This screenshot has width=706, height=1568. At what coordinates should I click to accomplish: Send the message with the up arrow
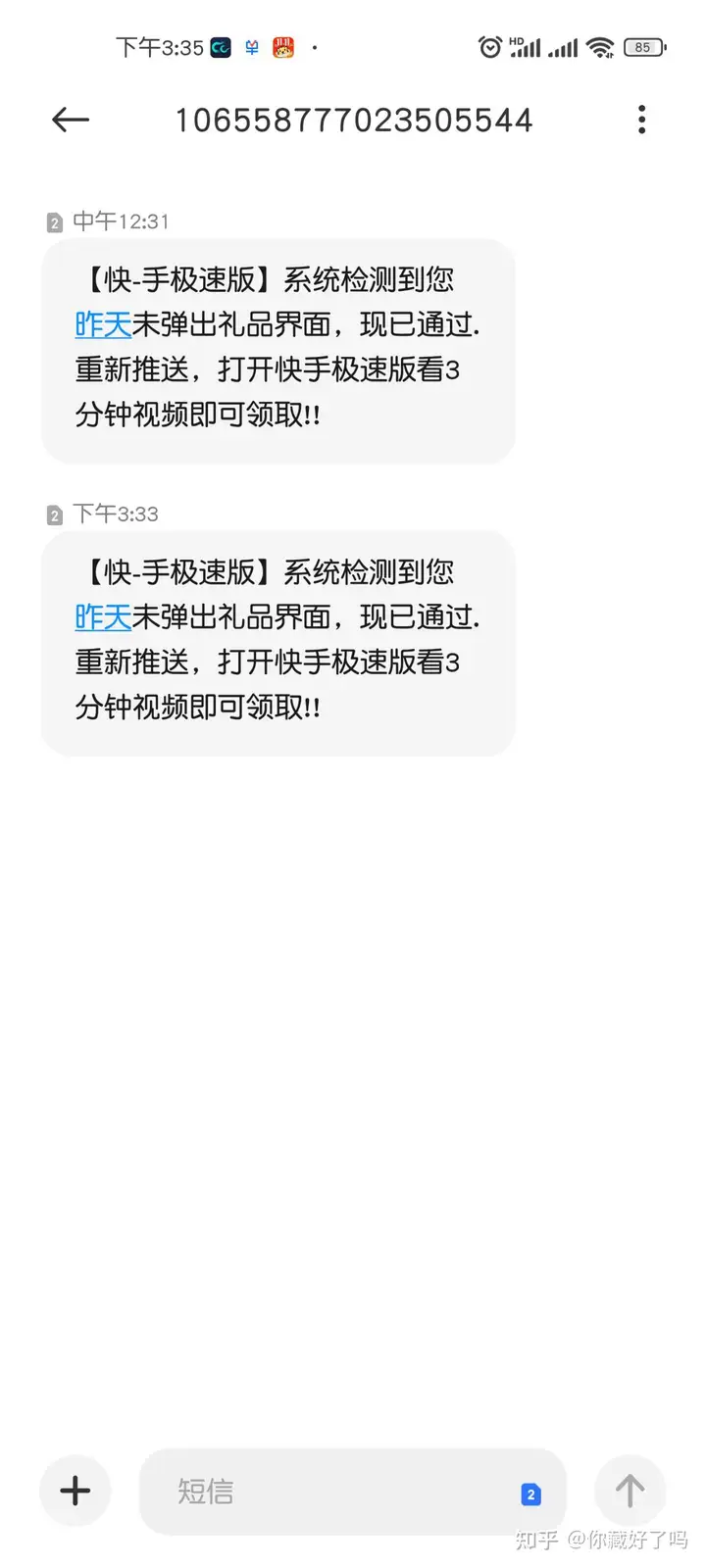click(630, 1492)
